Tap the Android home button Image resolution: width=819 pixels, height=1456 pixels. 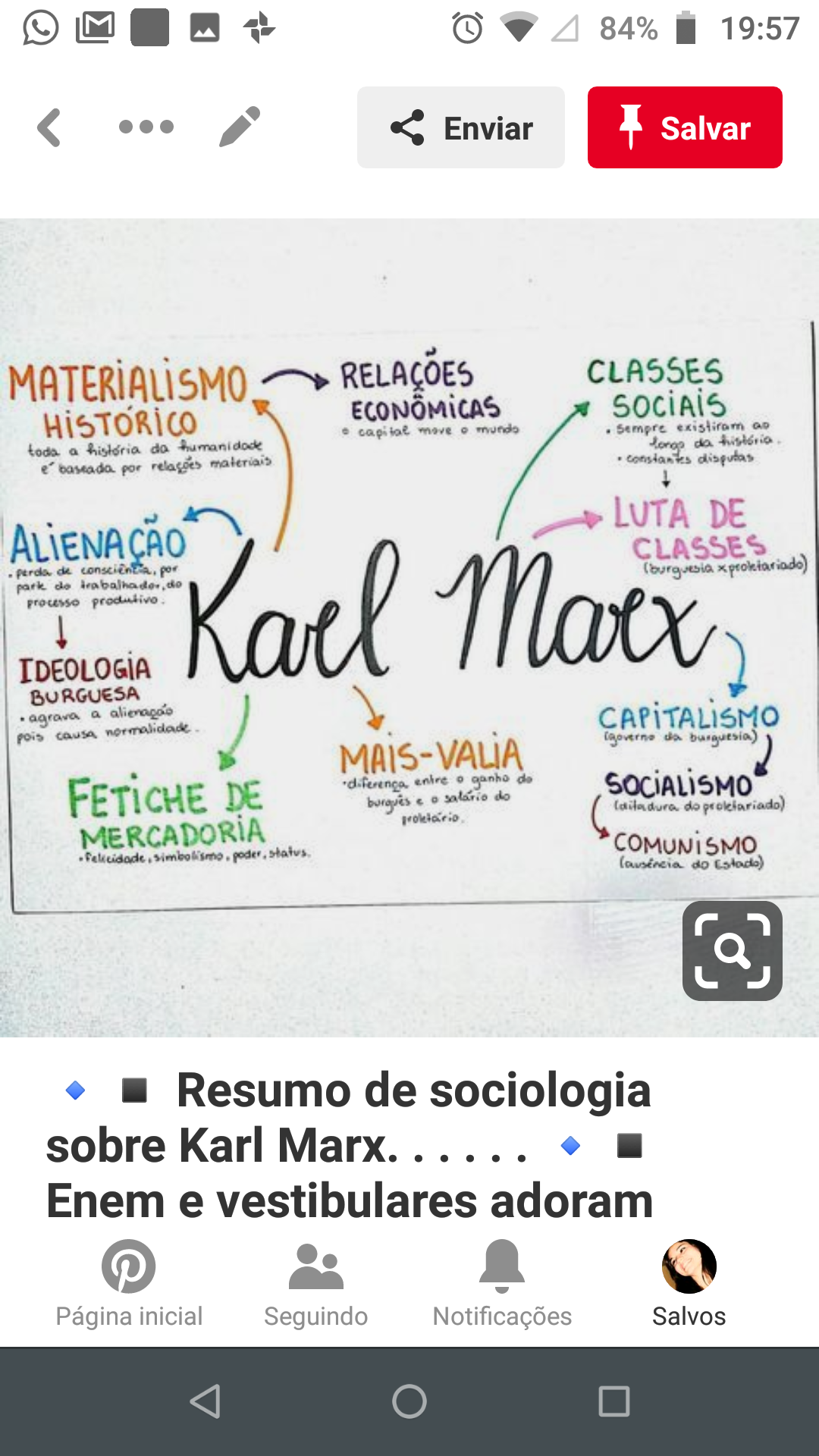tap(409, 1401)
